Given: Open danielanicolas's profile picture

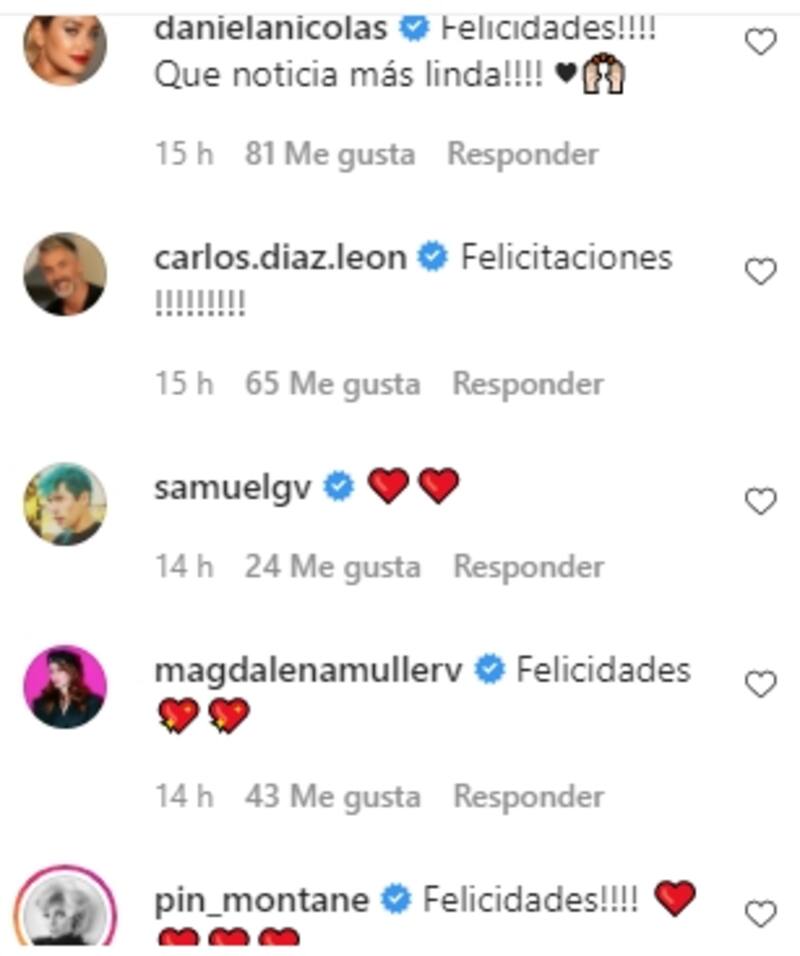Looking at the screenshot, I should (65, 44).
